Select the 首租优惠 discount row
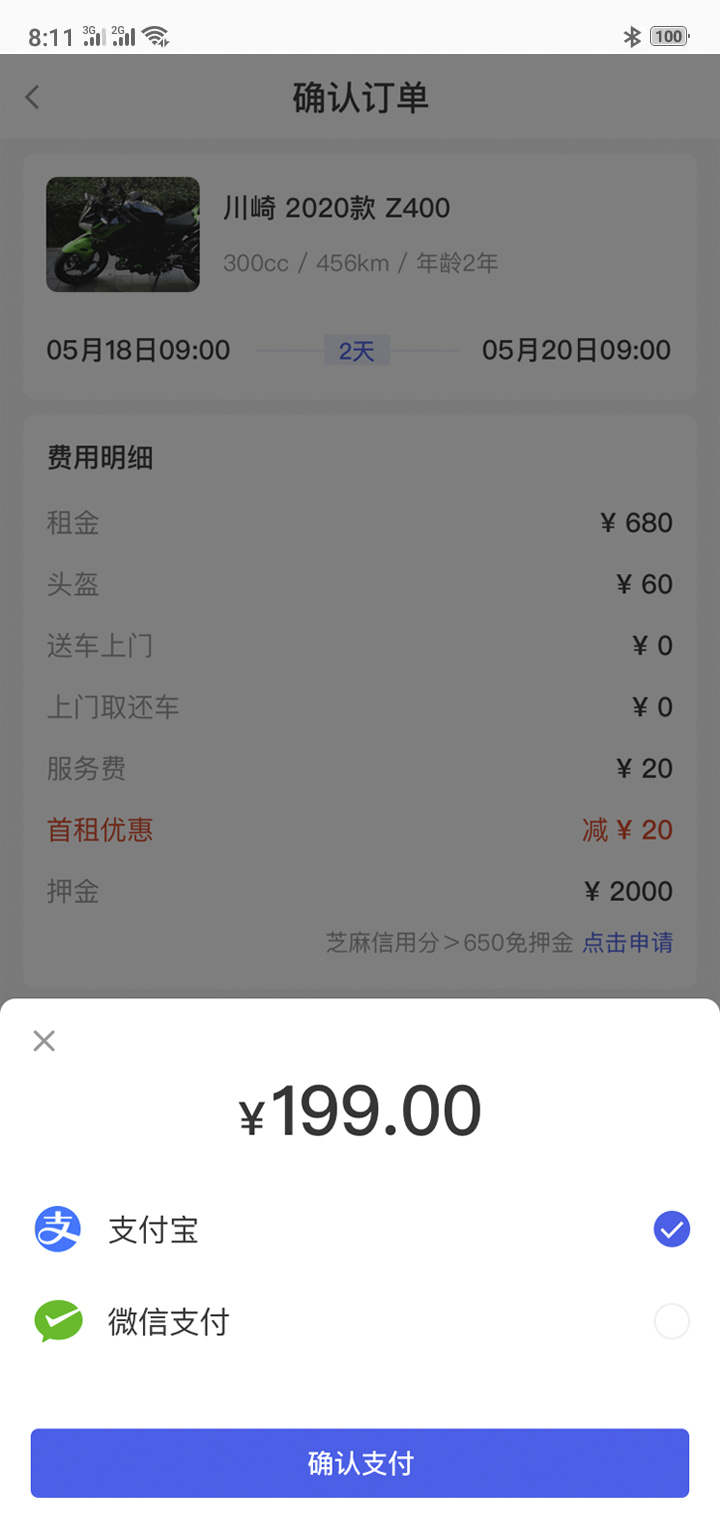The image size is (720, 1520). click(x=100, y=830)
